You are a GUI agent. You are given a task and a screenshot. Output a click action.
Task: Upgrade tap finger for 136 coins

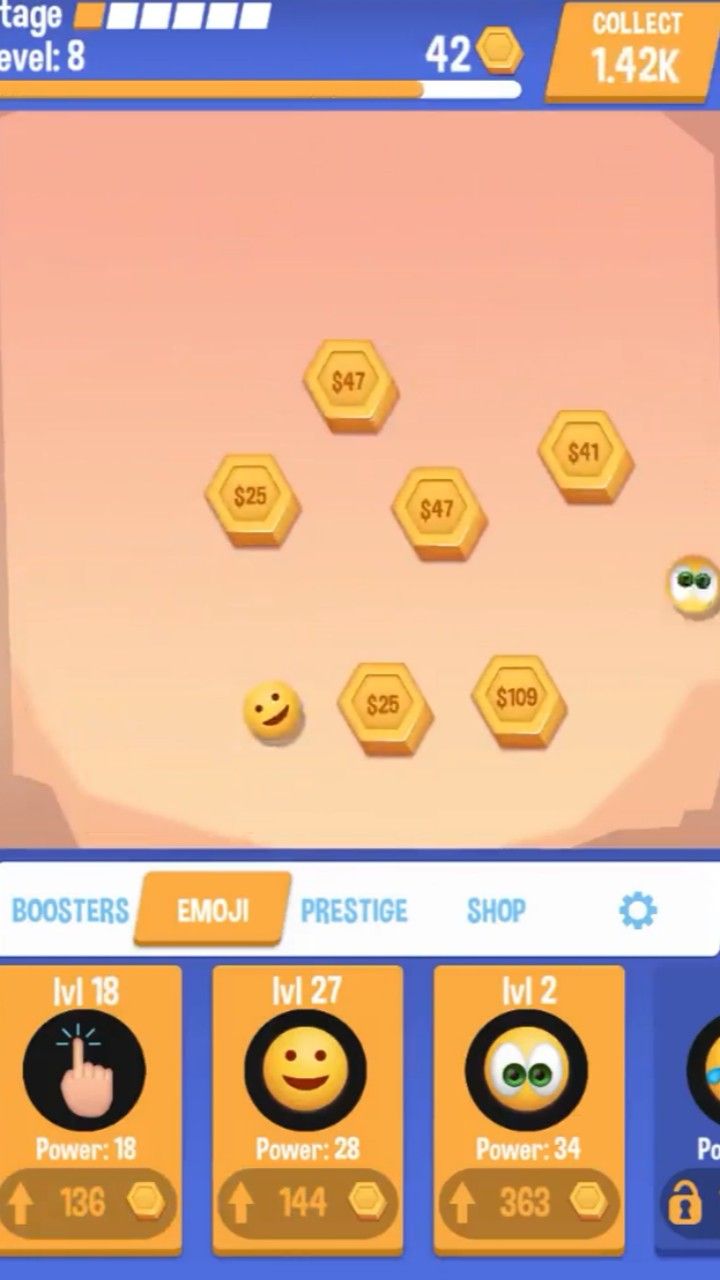pos(88,1202)
